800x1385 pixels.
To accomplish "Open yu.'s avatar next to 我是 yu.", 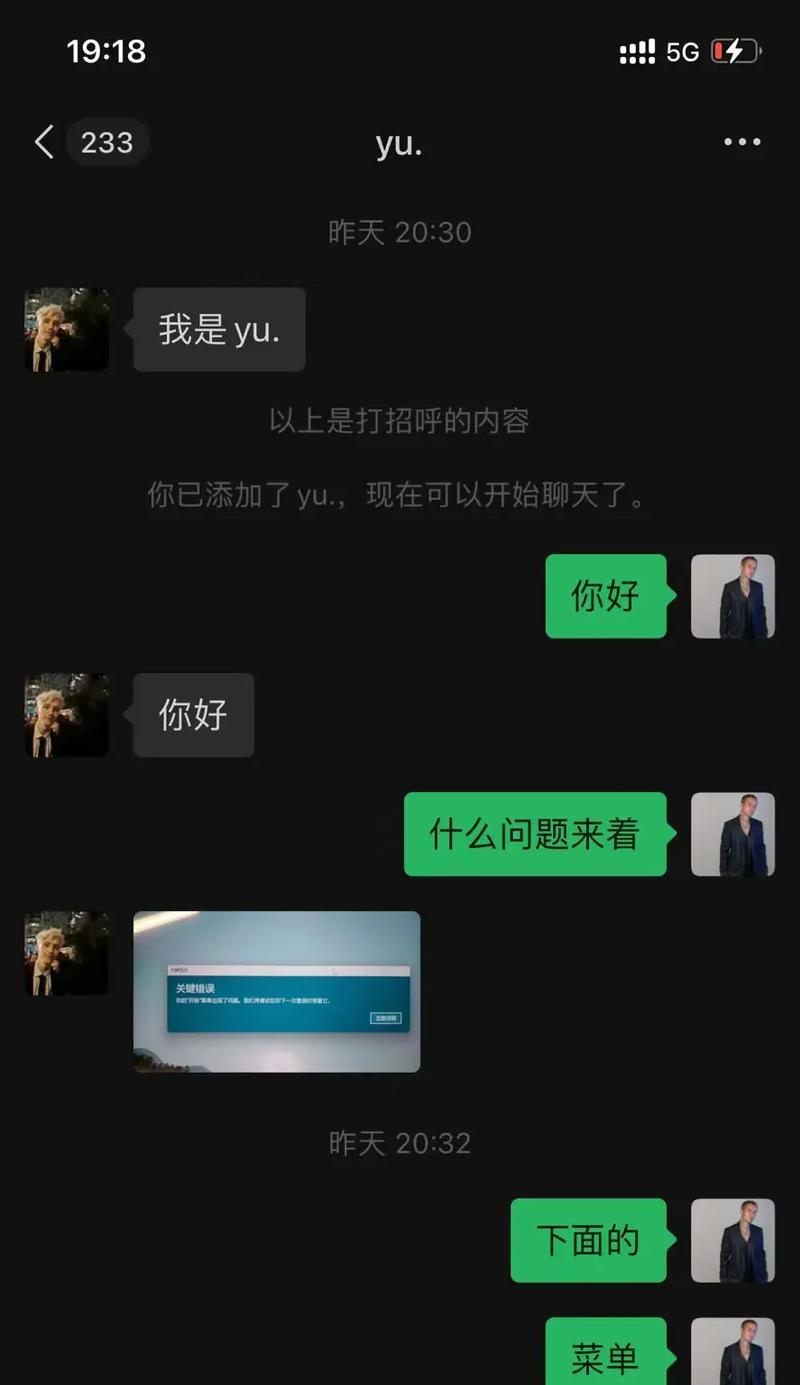I will [x=67, y=330].
